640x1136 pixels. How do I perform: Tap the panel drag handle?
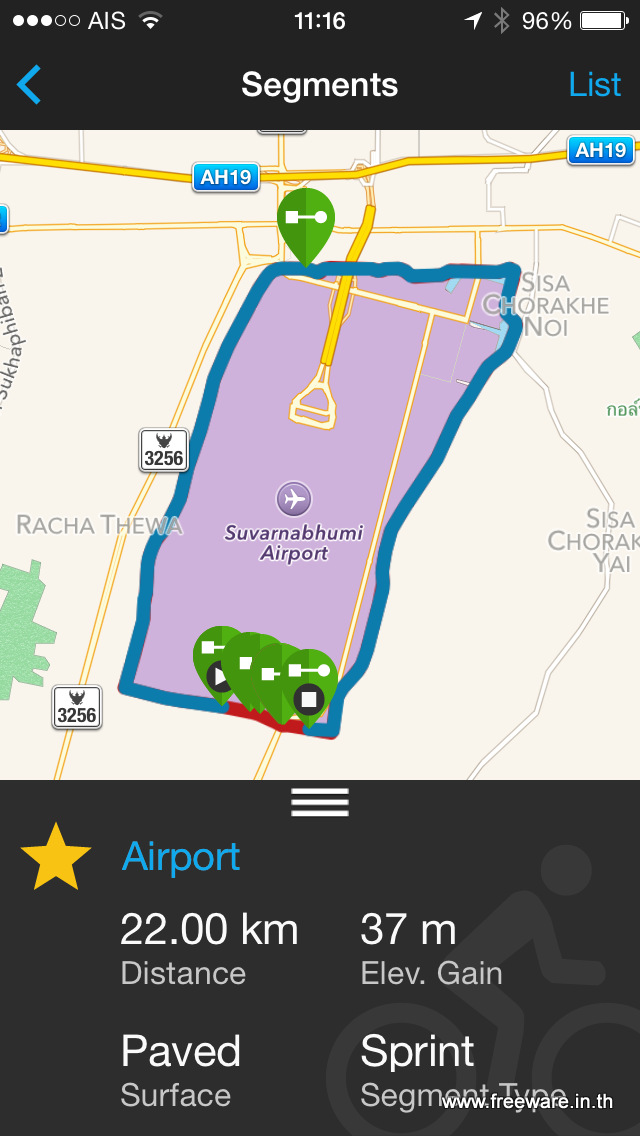[319, 802]
